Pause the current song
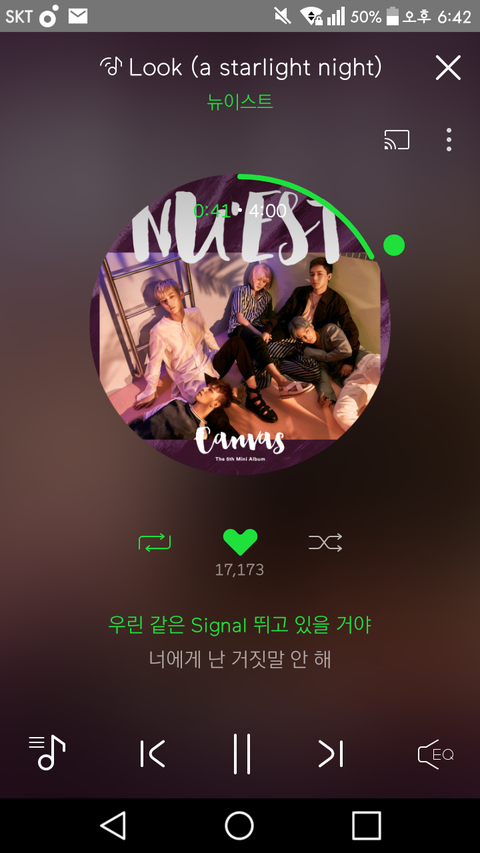The width and height of the screenshot is (480, 853). point(242,754)
